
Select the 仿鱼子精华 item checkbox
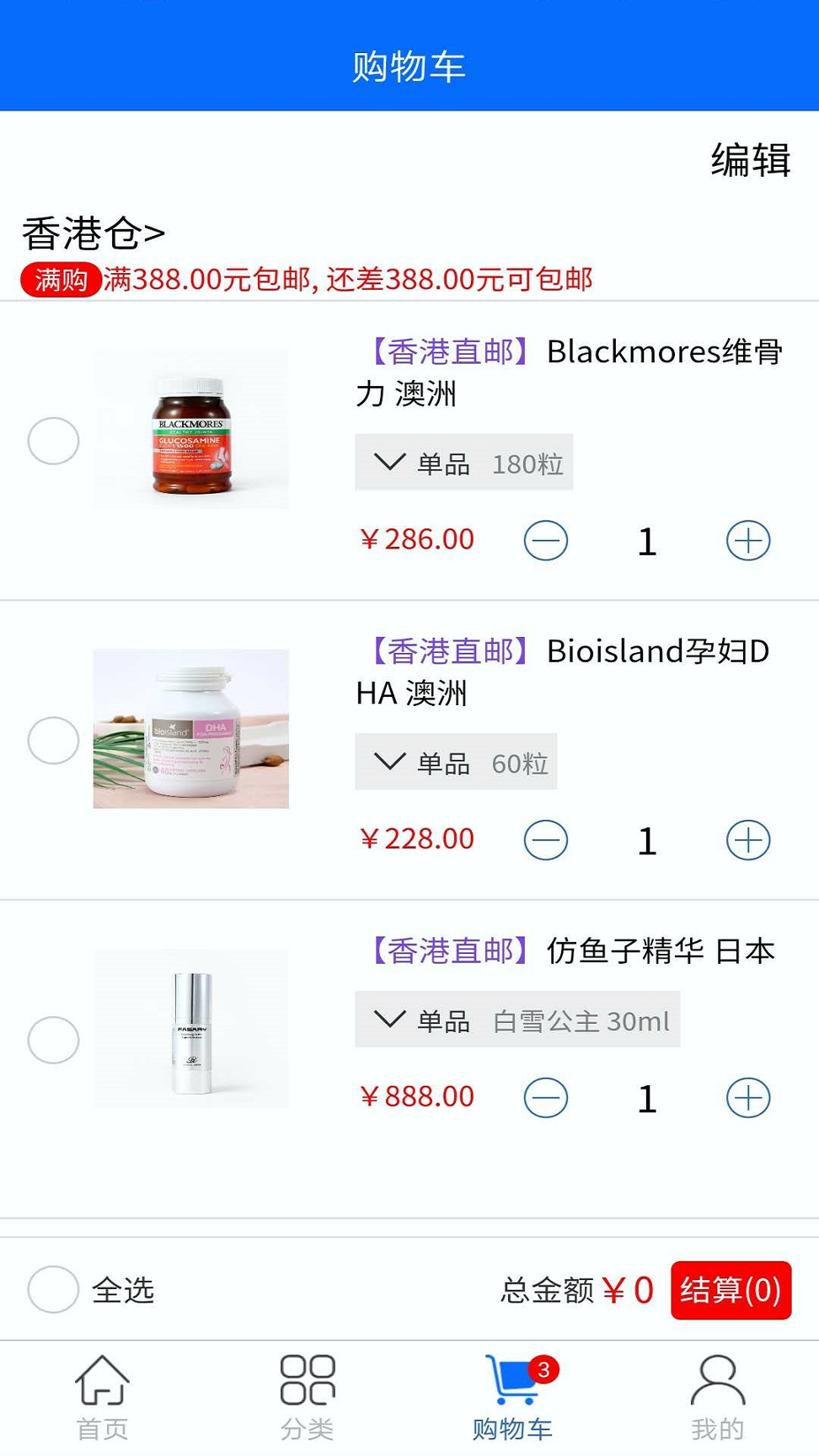click(x=53, y=1040)
